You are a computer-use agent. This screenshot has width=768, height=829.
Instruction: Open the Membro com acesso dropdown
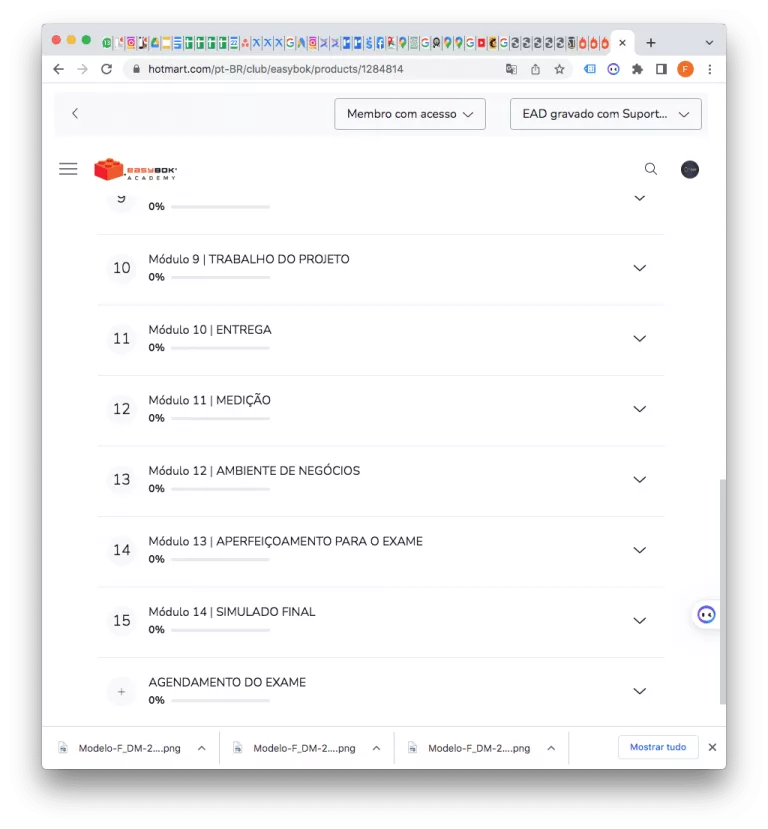click(x=410, y=114)
